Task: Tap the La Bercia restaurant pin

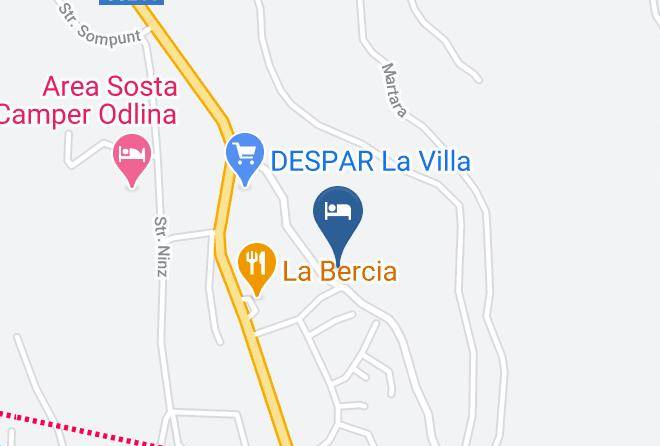Action: pyautogui.click(x=257, y=267)
